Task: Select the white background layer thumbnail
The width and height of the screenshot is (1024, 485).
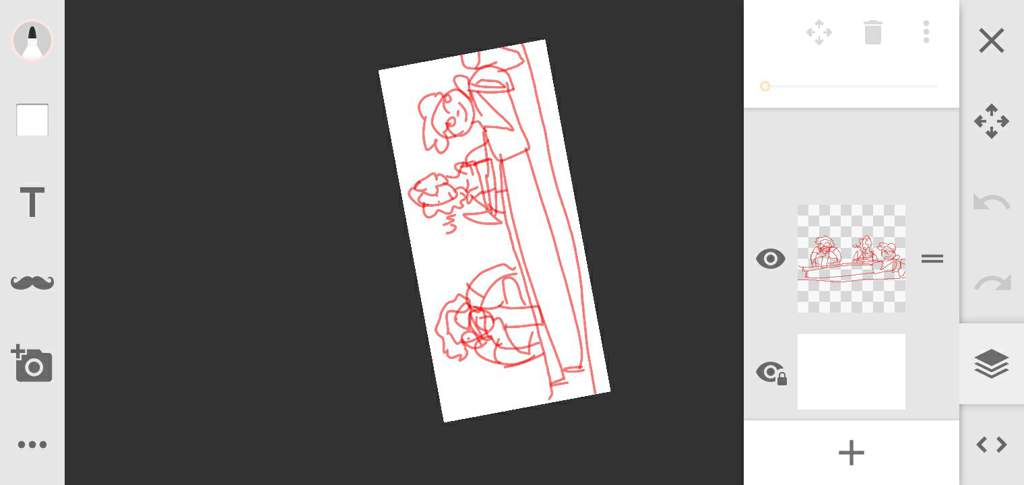Action: click(851, 372)
